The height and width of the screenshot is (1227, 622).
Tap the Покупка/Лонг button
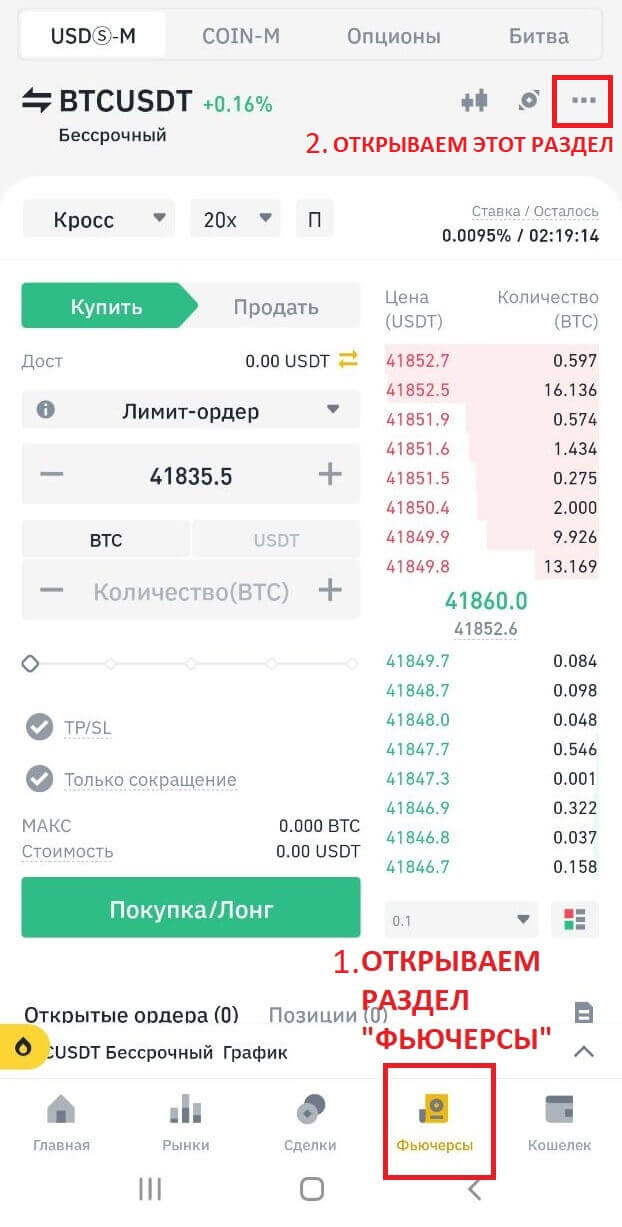point(190,908)
